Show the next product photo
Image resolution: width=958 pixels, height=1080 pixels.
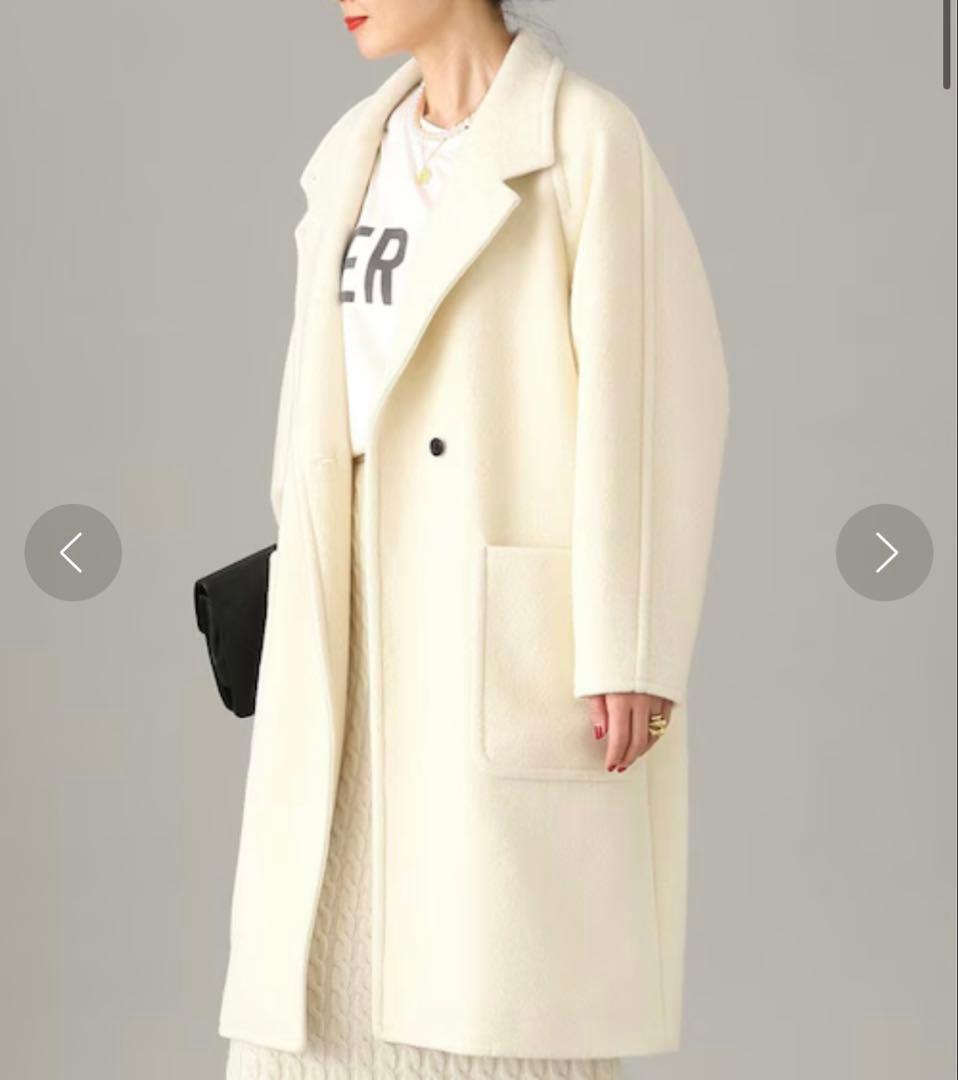884,552
